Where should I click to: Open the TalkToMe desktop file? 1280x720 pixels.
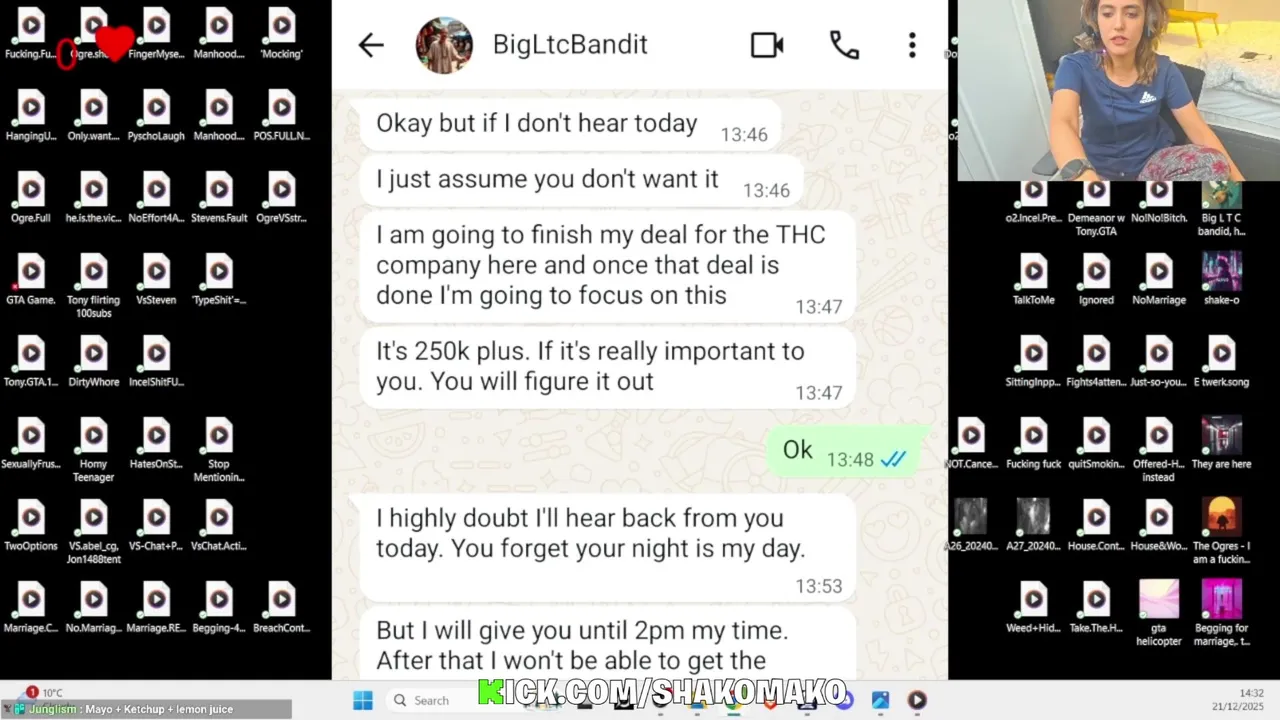pos(1034,272)
